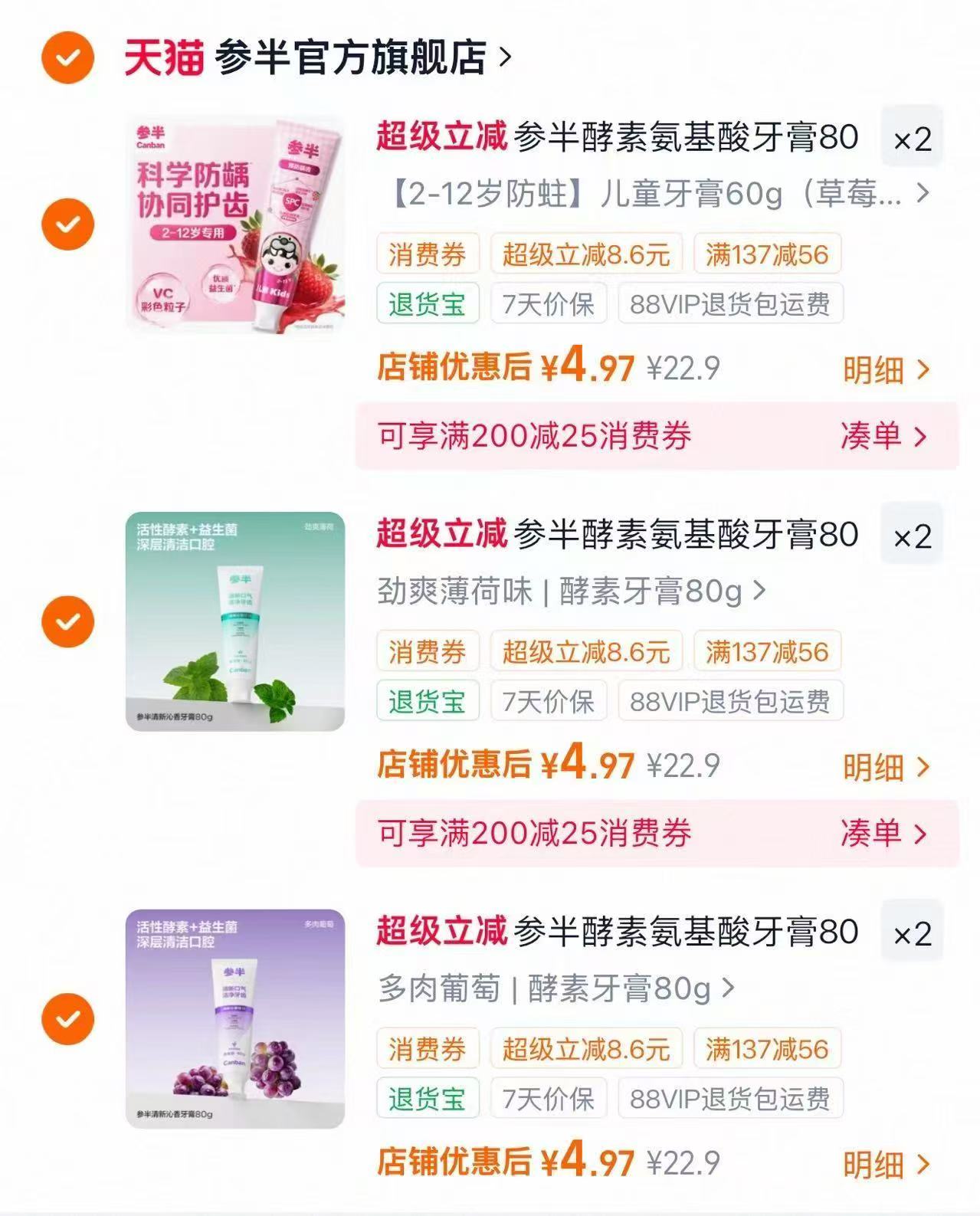This screenshot has height=1216, width=980.
Task: Change variant 多肉葡萄 | 酵素牙膏80g
Action: click(556, 988)
